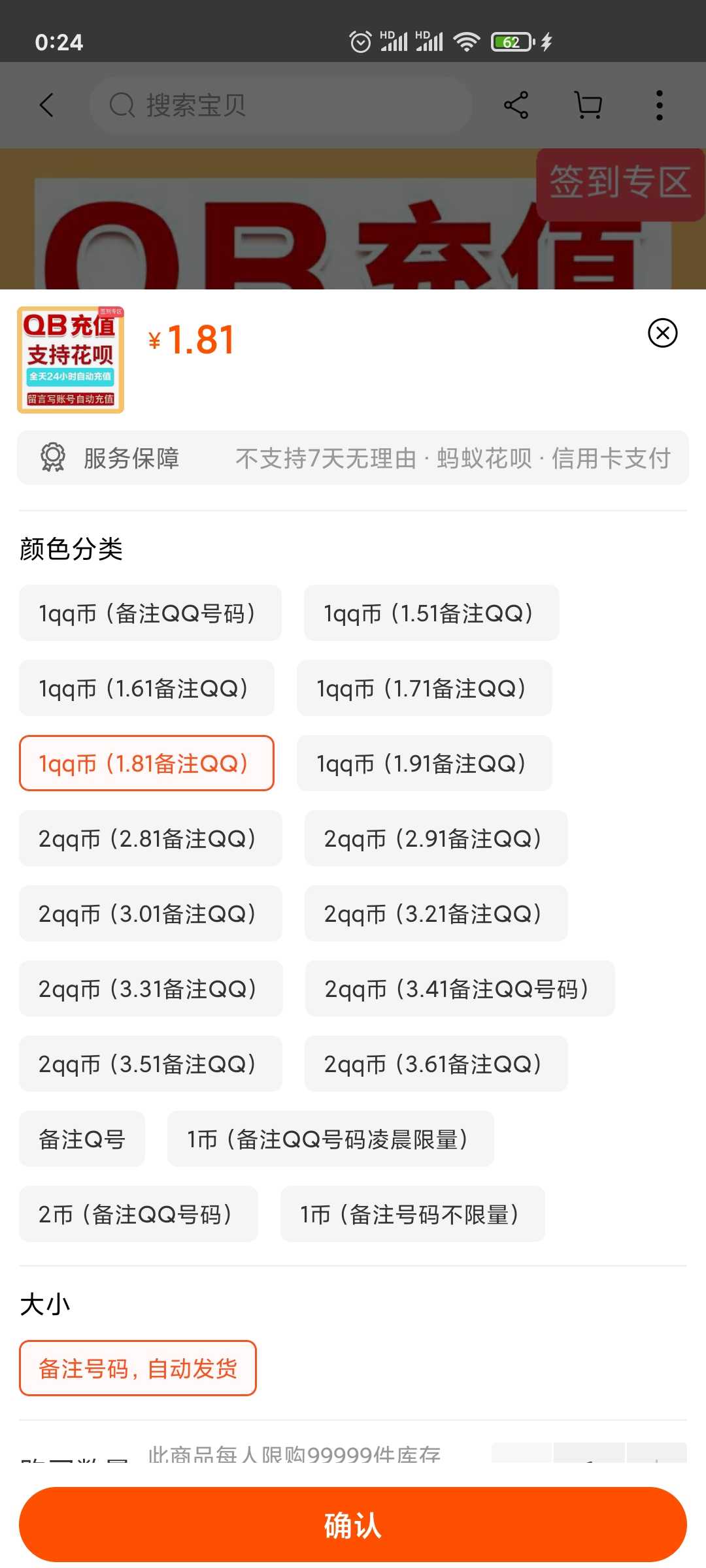Select 2qq币（3.41备注QQ号码）
This screenshot has width=706, height=1568.
point(460,989)
